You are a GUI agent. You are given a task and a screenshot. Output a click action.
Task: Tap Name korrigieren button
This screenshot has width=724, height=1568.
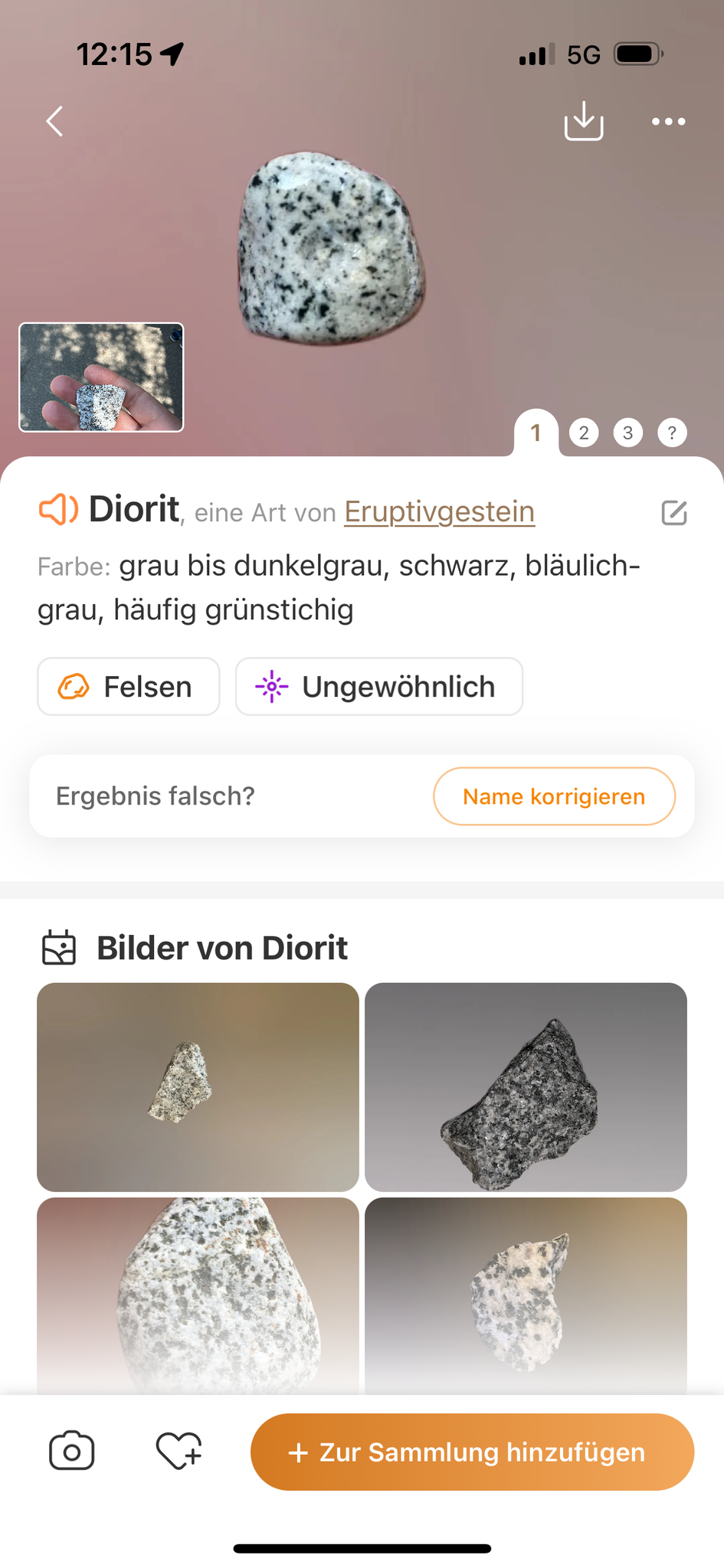[x=554, y=796]
